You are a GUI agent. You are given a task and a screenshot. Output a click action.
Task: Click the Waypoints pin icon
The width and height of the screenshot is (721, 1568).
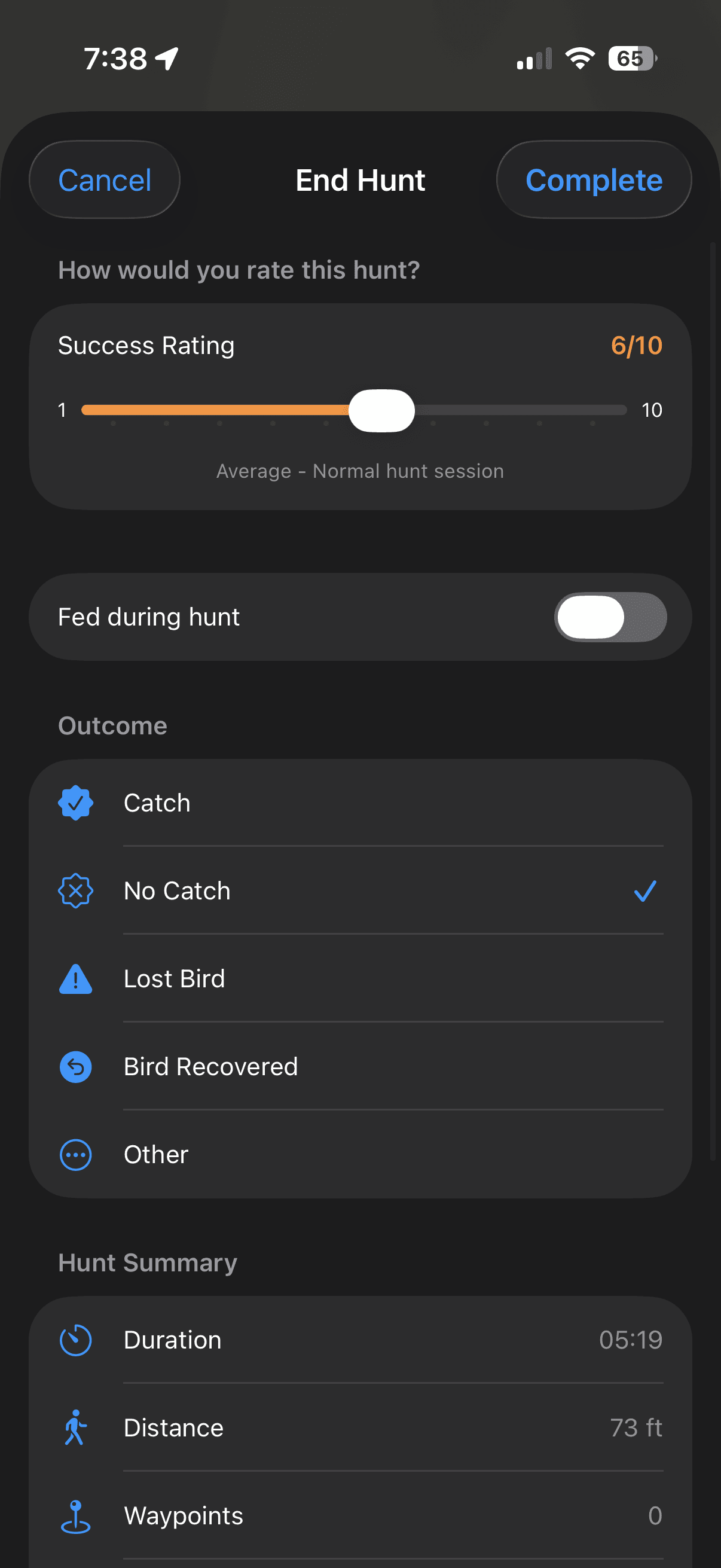[x=75, y=1515]
